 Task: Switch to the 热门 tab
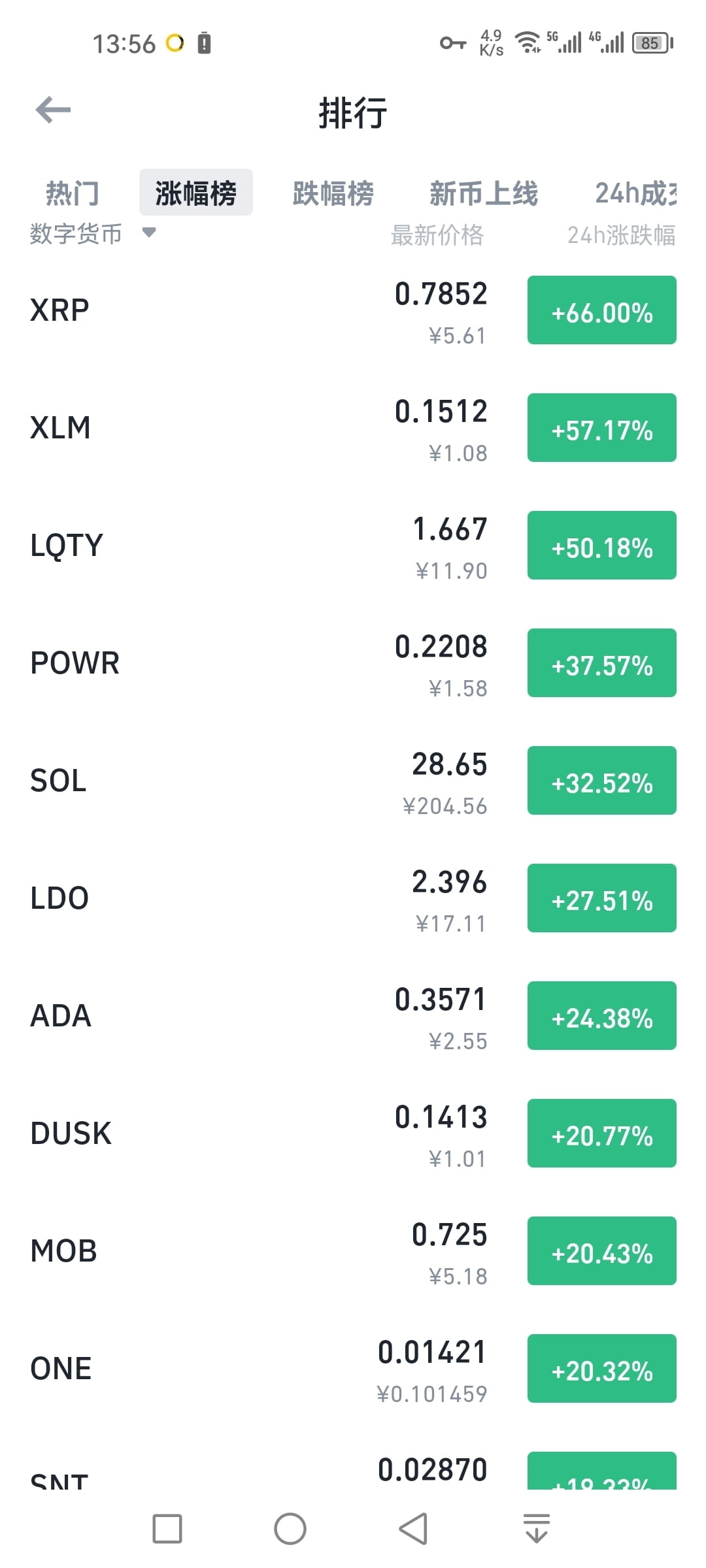(73, 193)
